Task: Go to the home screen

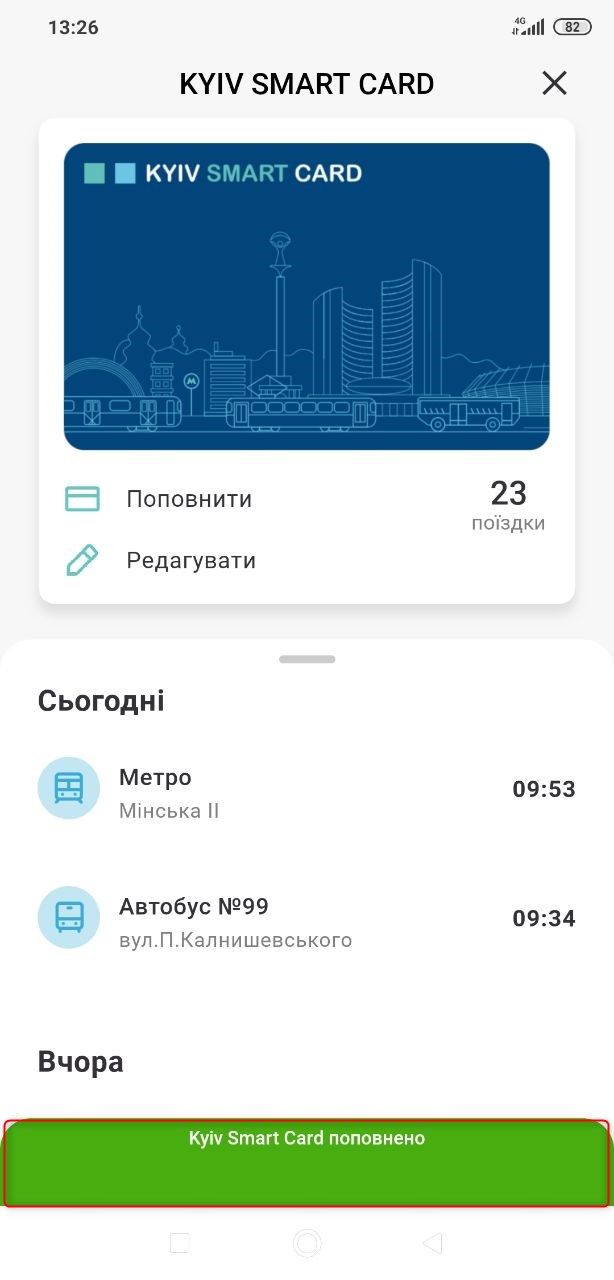Action: pos(307,1243)
